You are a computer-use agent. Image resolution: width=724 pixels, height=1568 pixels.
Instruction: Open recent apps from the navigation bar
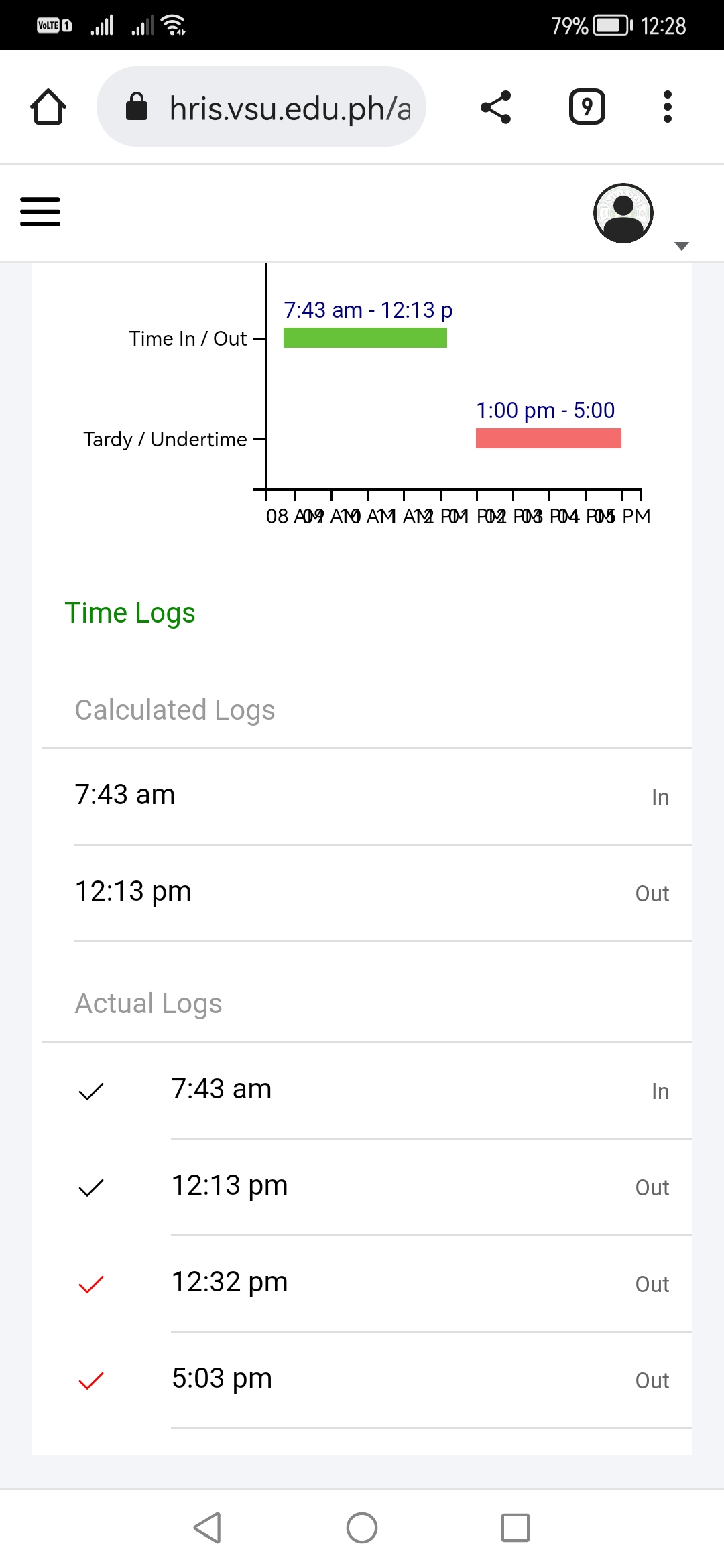tap(516, 1528)
